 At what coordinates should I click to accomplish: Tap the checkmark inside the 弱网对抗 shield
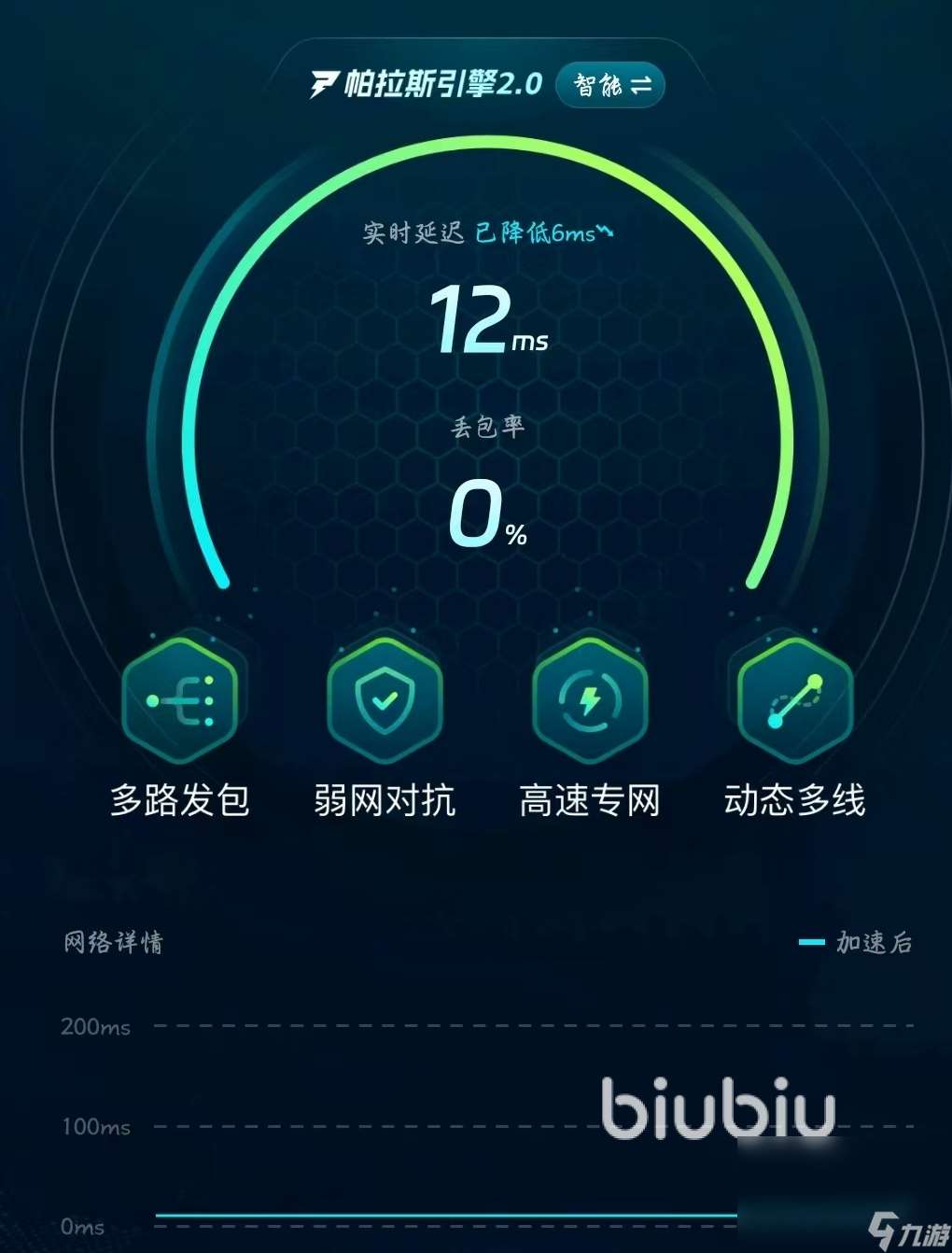tap(385, 700)
